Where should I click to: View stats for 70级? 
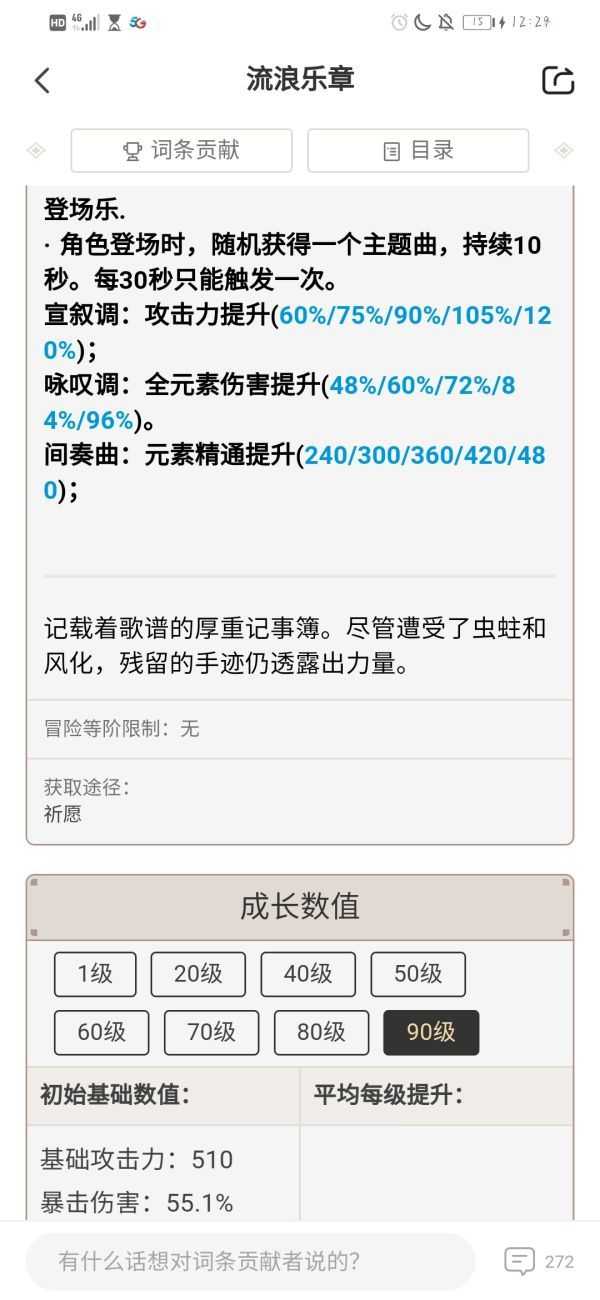[211, 1033]
